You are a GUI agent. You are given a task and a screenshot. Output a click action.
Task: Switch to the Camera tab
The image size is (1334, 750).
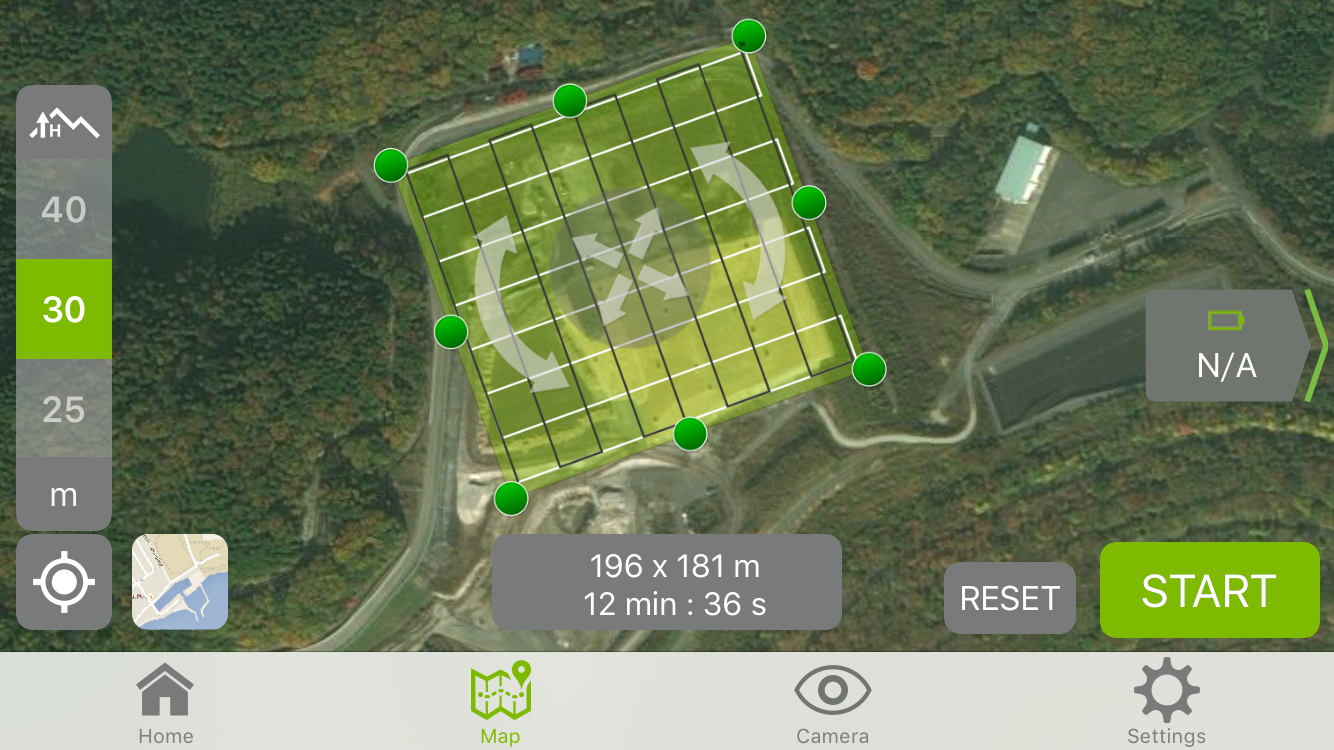click(x=832, y=704)
